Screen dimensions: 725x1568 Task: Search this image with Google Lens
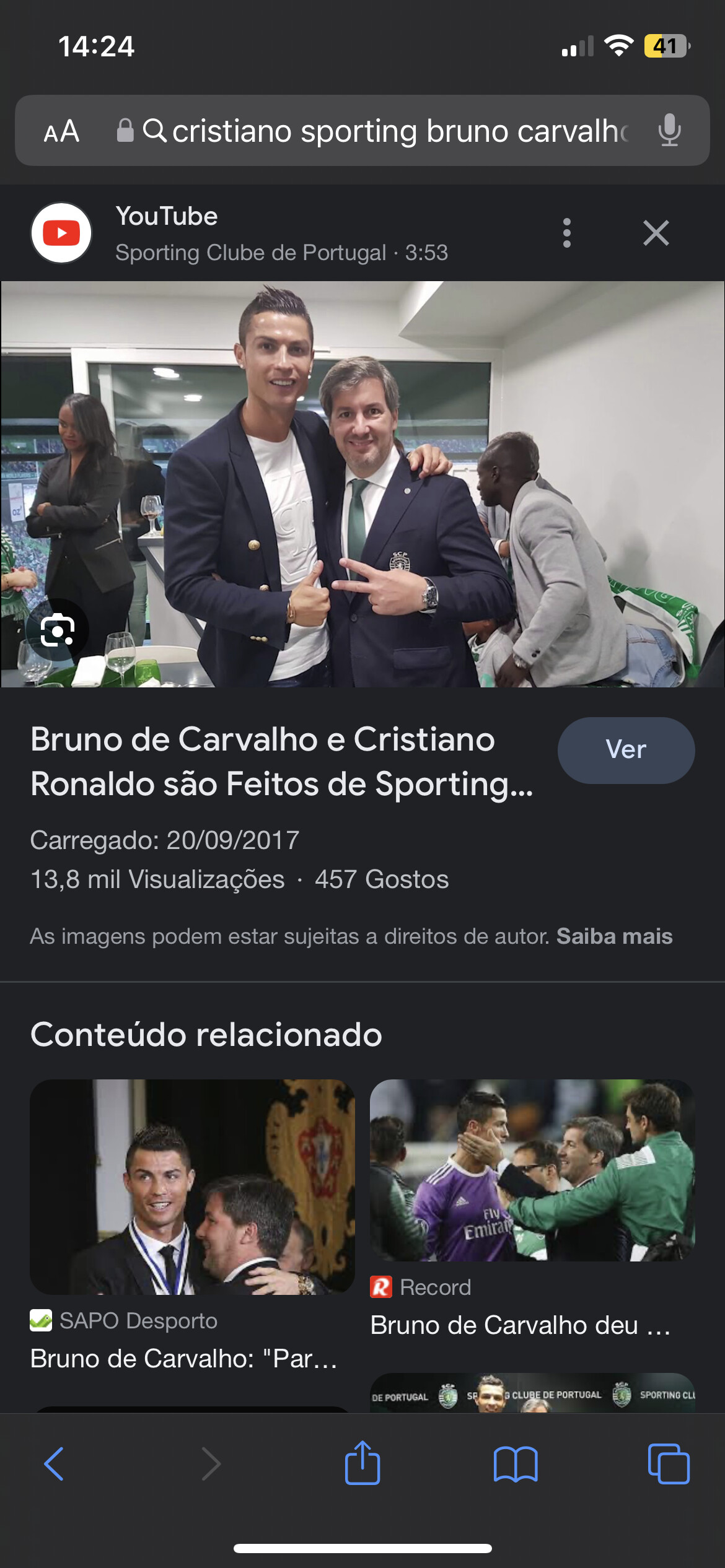tap(58, 630)
